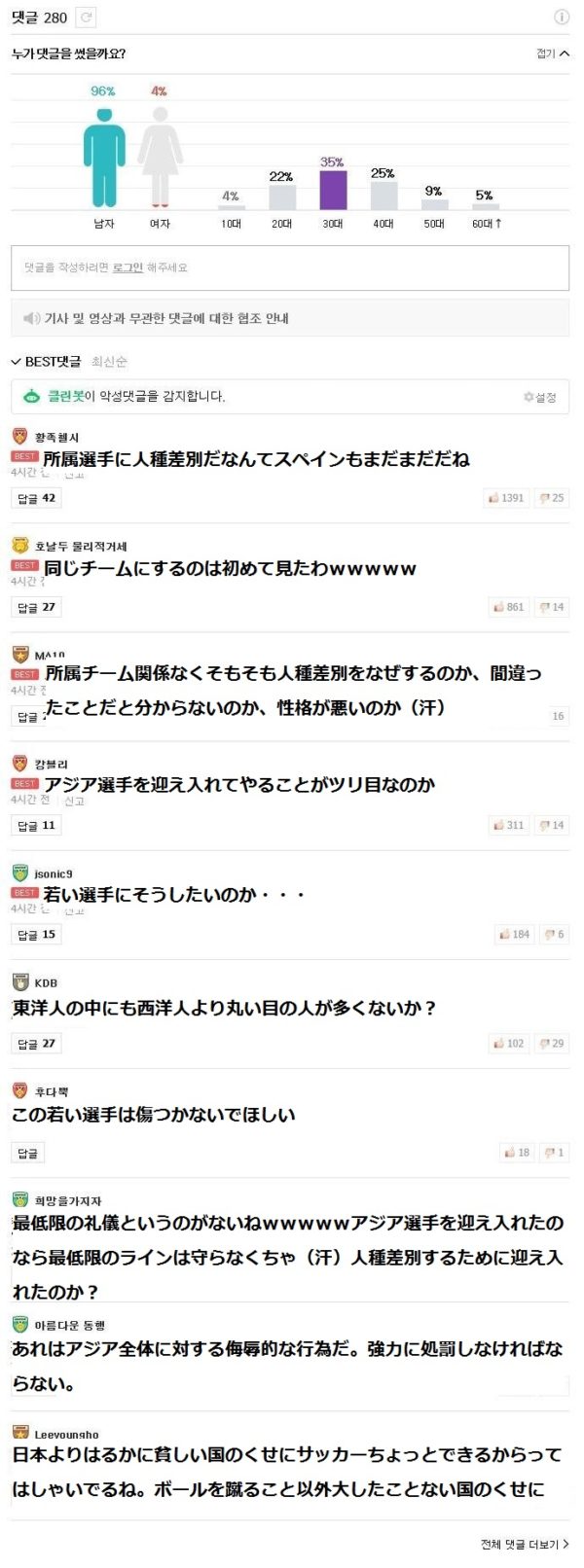This screenshot has width=584, height=1568.
Task: Open 답글 42 replies on 황족첼시's comment
Action: point(36,498)
